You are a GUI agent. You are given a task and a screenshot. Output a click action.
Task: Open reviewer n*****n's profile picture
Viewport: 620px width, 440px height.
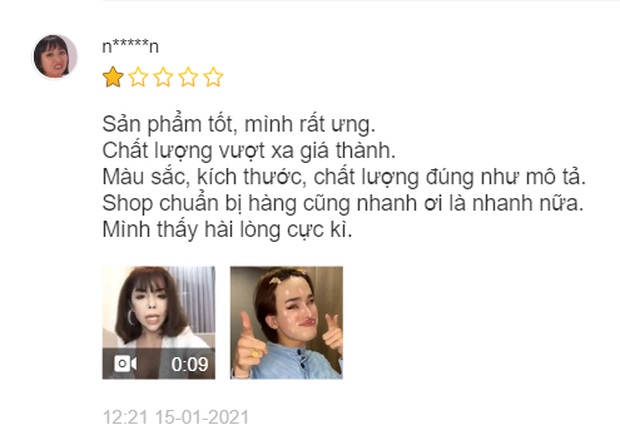pyautogui.click(x=54, y=57)
